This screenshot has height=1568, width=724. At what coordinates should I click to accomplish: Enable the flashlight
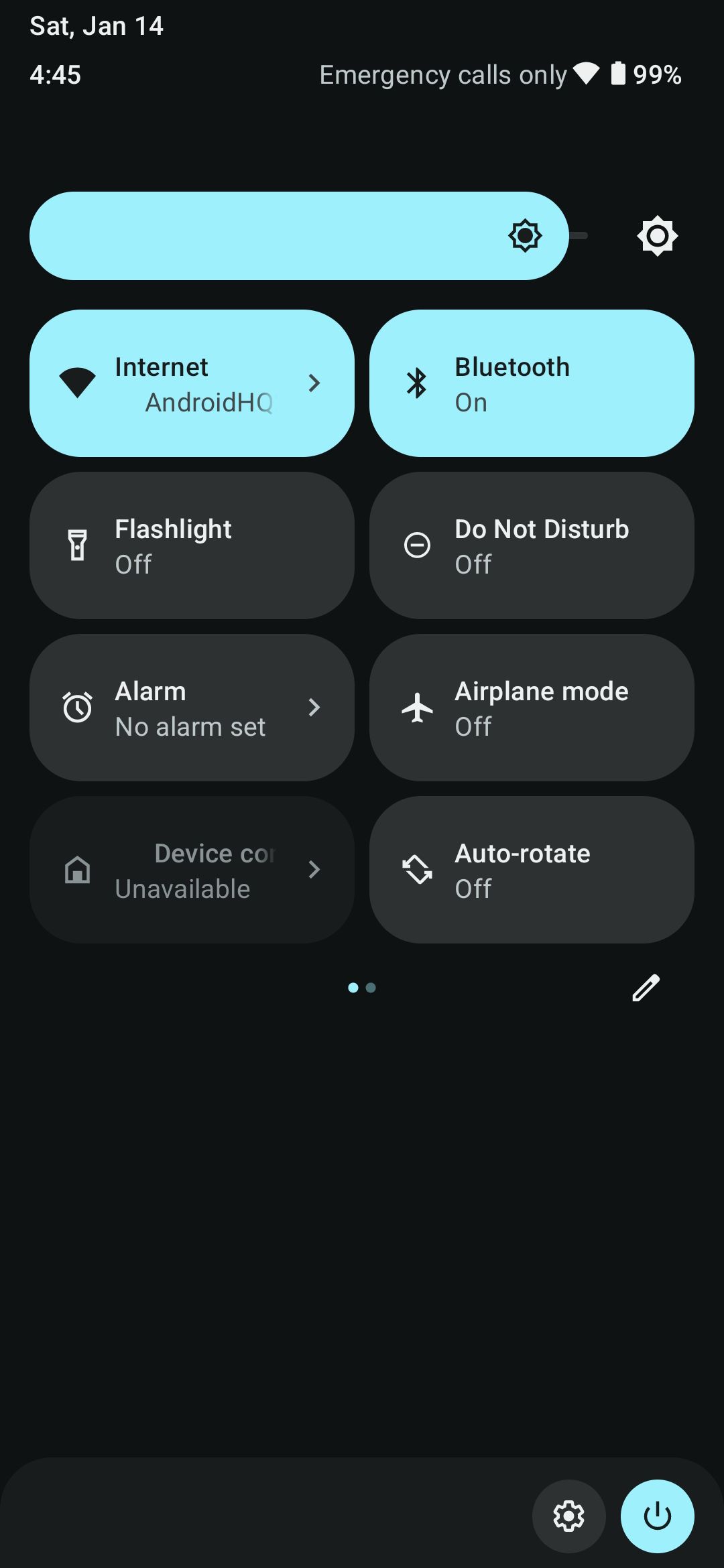(x=191, y=545)
